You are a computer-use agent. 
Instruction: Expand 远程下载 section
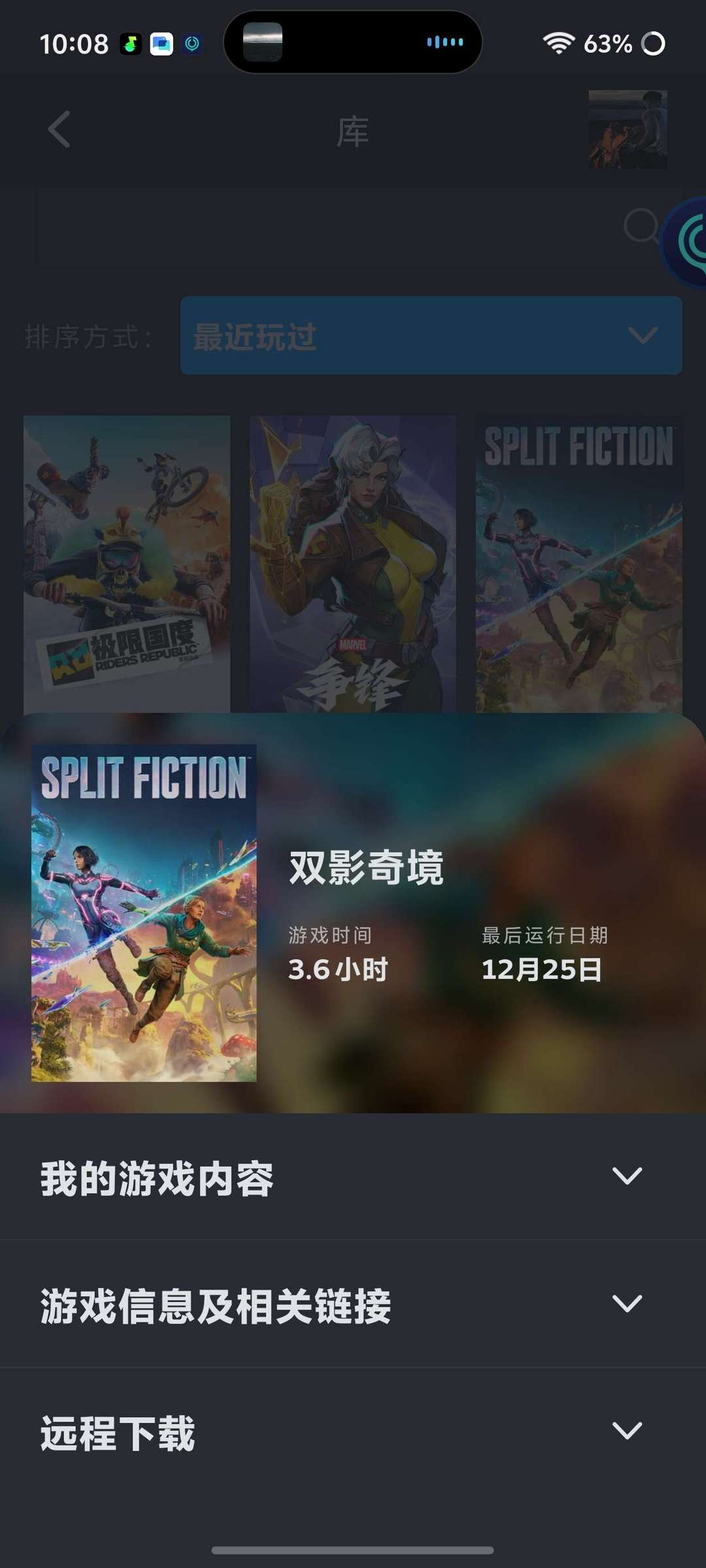626,1431
